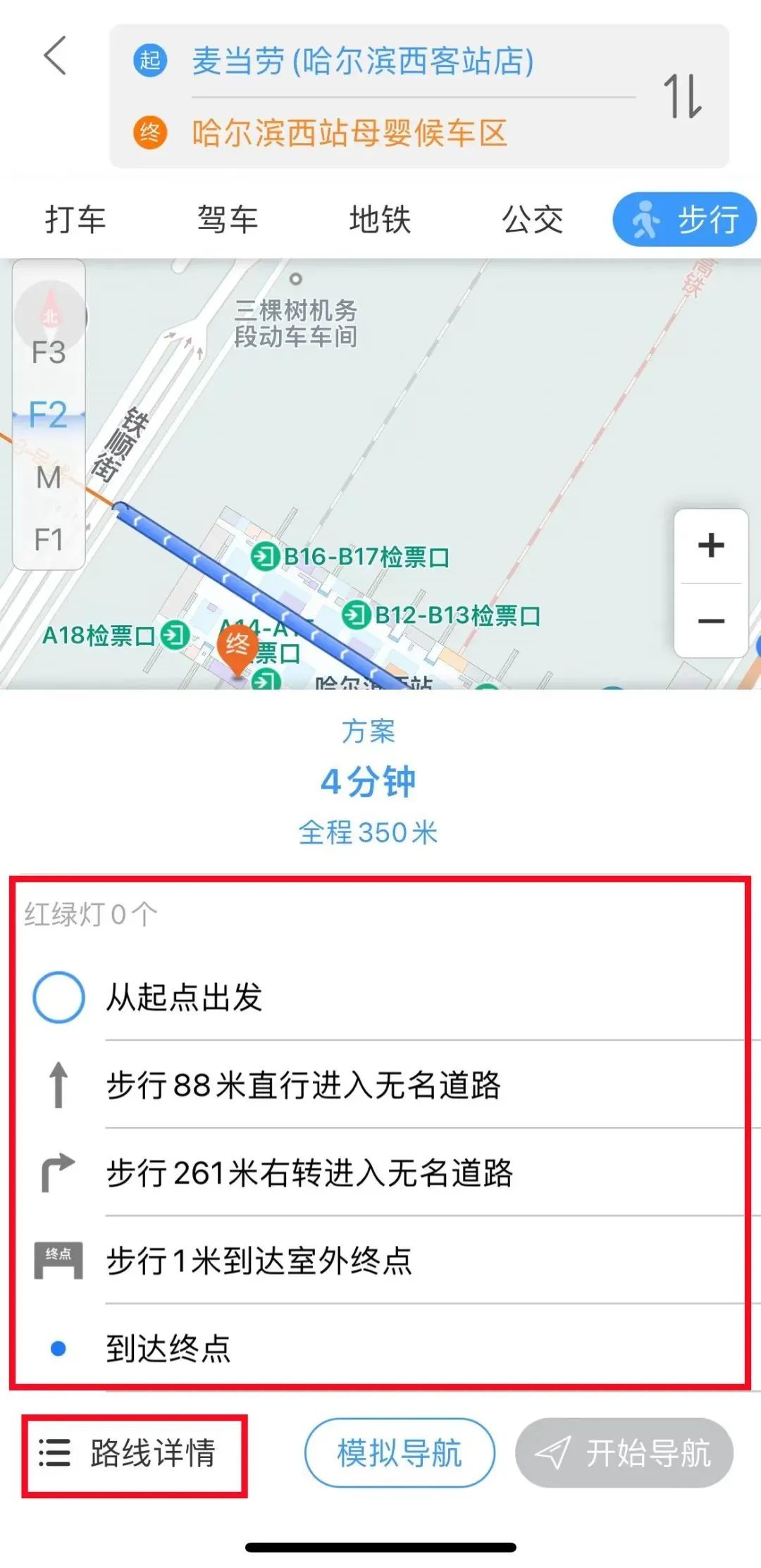The width and height of the screenshot is (761, 1568).
Task: Select the 地铁 subway option
Action: (379, 218)
